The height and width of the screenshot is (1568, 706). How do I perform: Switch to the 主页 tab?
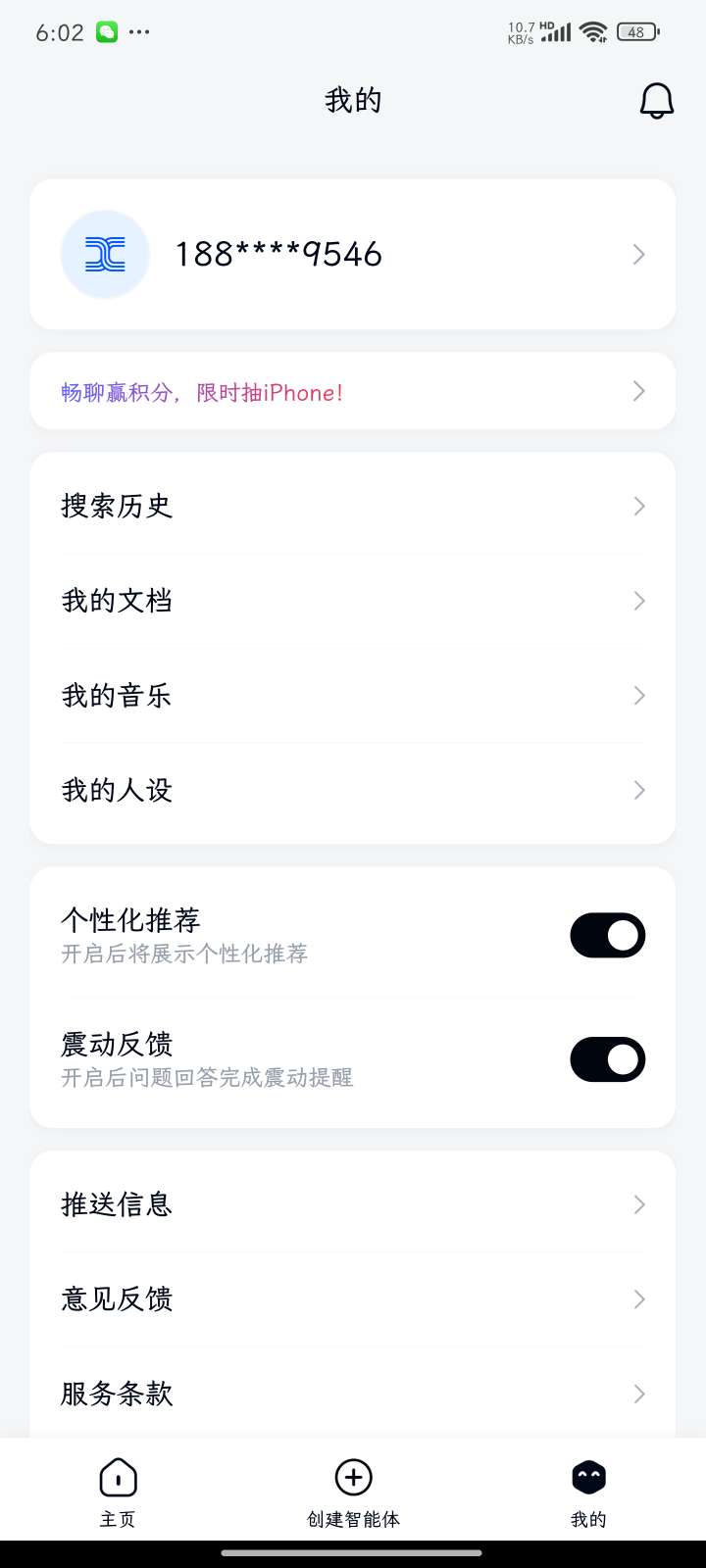(x=118, y=1492)
